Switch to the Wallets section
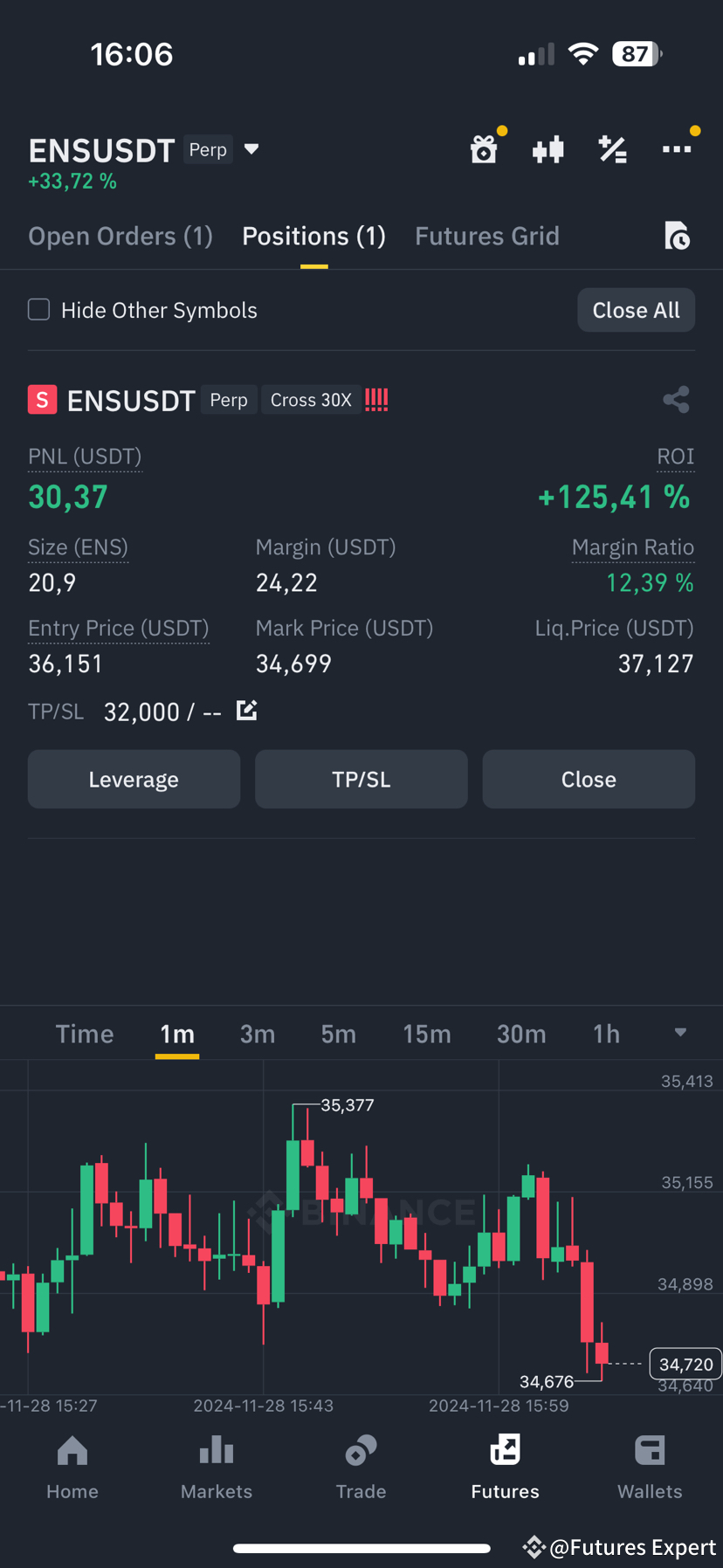Image resolution: width=723 pixels, height=1568 pixels. tap(650, 1467)
